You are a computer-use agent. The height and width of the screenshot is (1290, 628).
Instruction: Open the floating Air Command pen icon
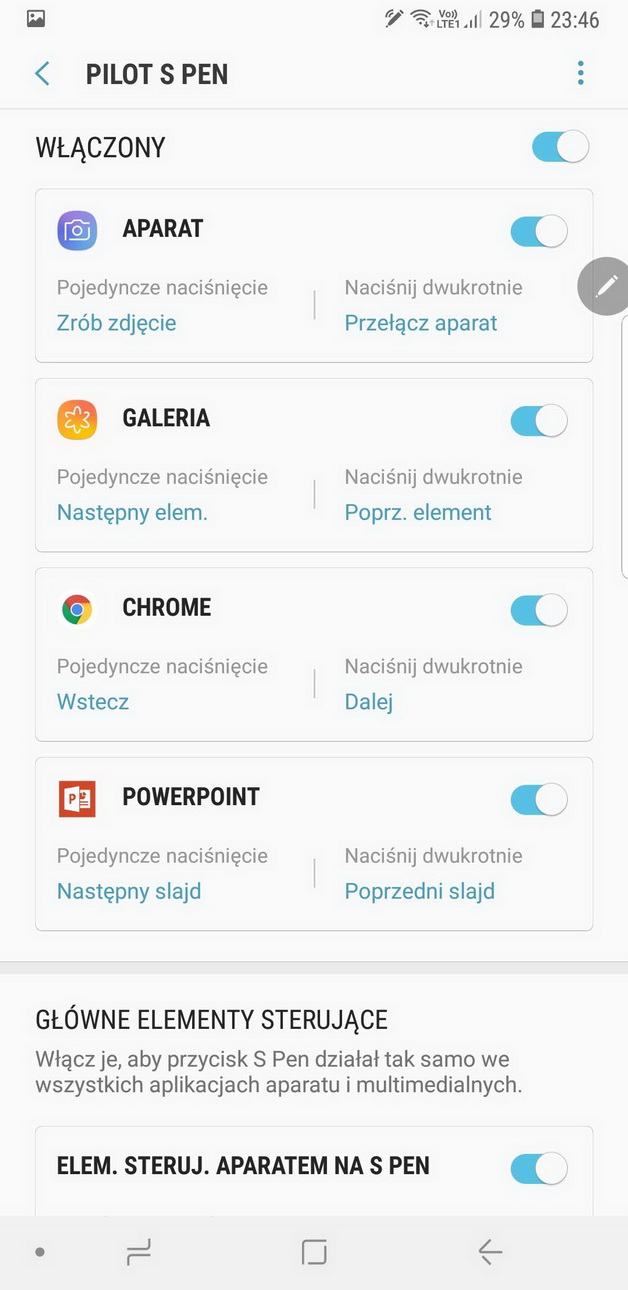(605, 287)
